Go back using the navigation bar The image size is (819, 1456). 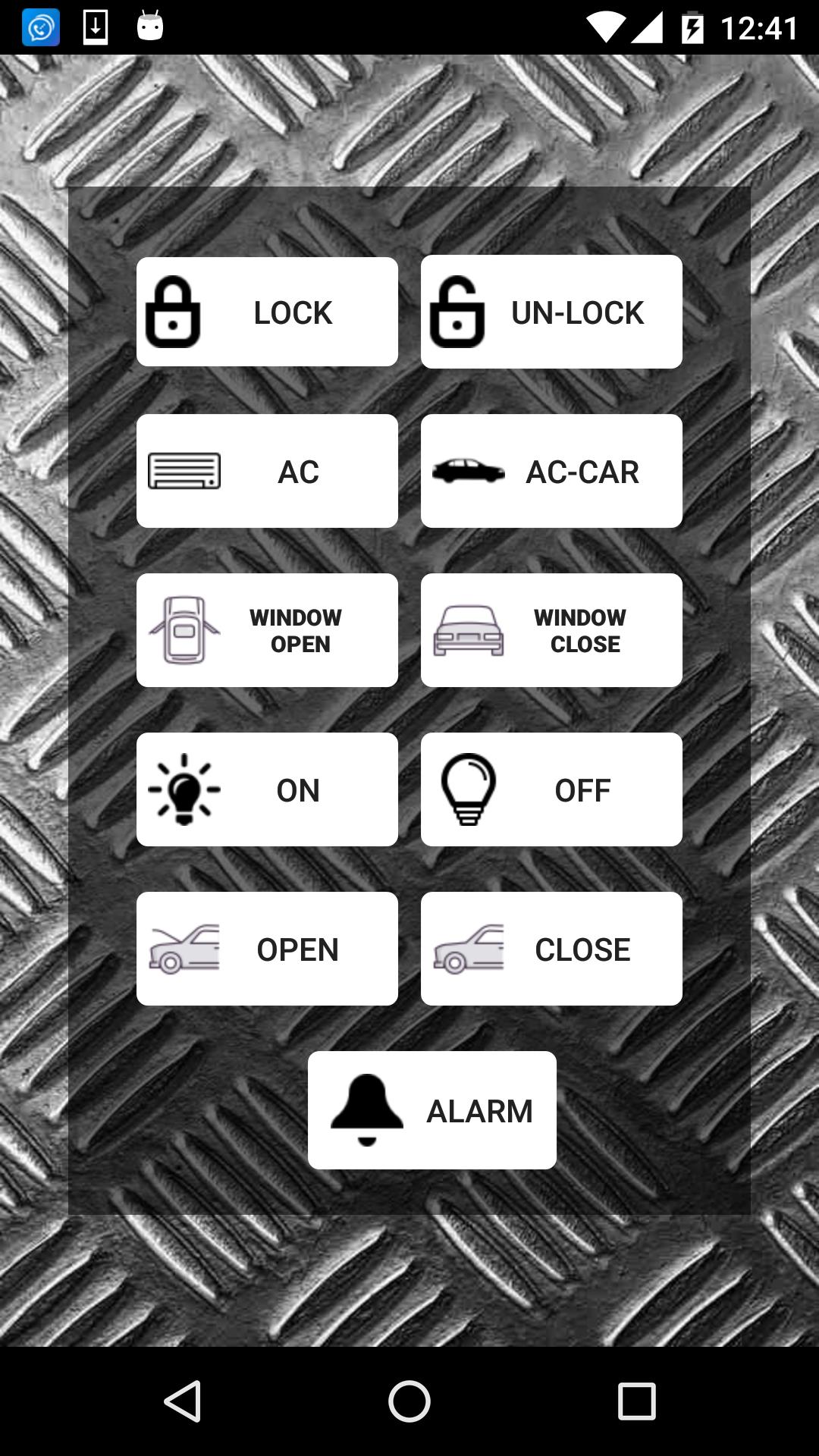[183, 1401]
